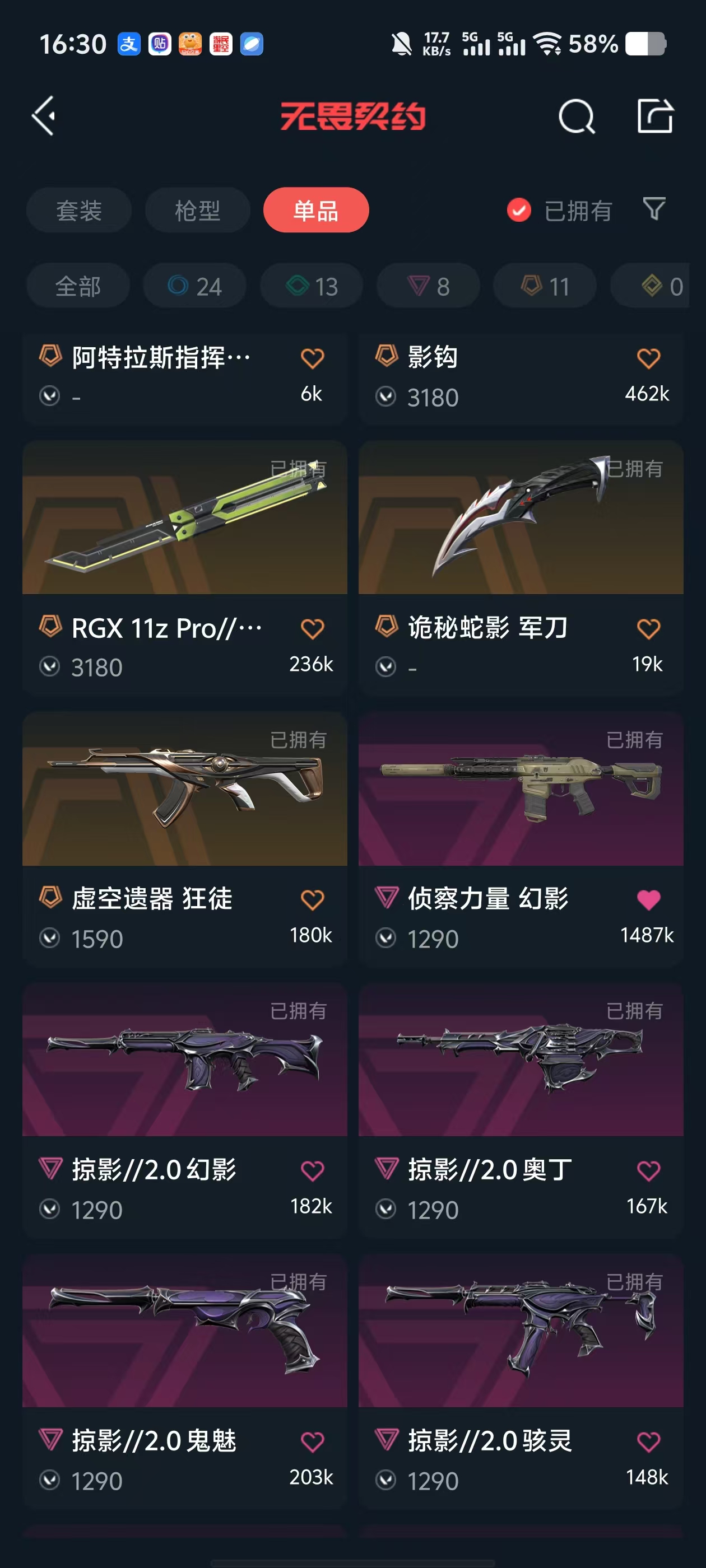Uncheck the 已拥有 checkbox
Image resolution: width=706 pixels, height=1568 pixels.
(x=519, y=211)
